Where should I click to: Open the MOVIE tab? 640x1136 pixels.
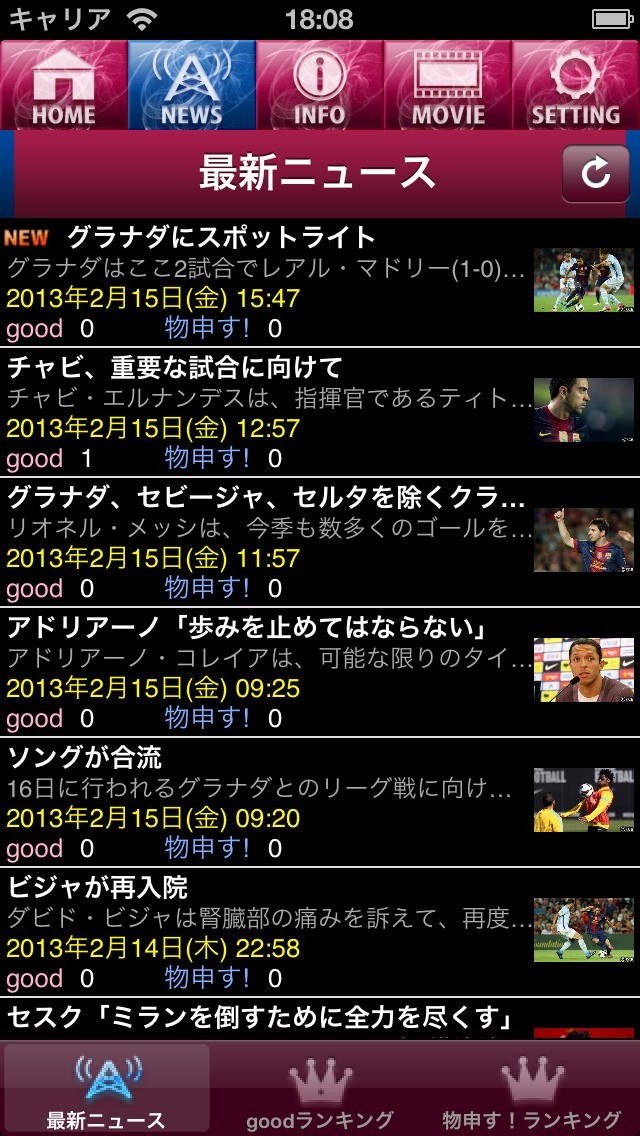click(x=447, y=85)
